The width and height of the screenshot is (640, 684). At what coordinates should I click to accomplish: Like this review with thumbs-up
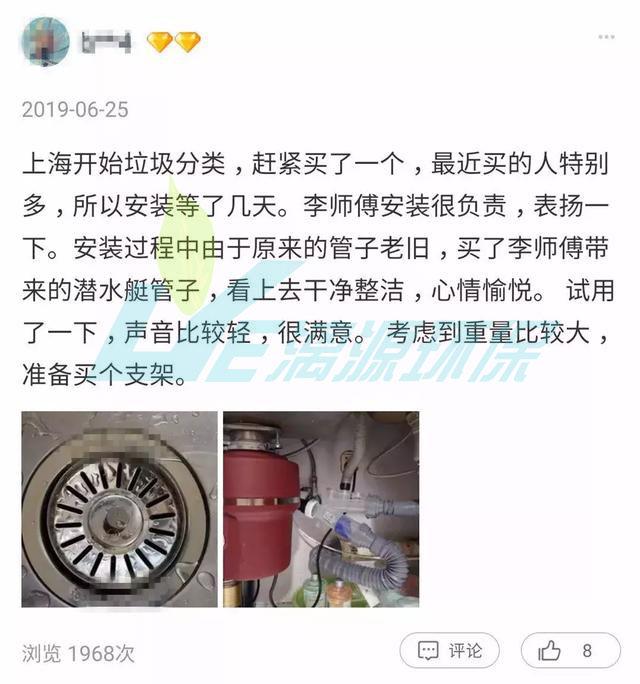click(570, 651)
